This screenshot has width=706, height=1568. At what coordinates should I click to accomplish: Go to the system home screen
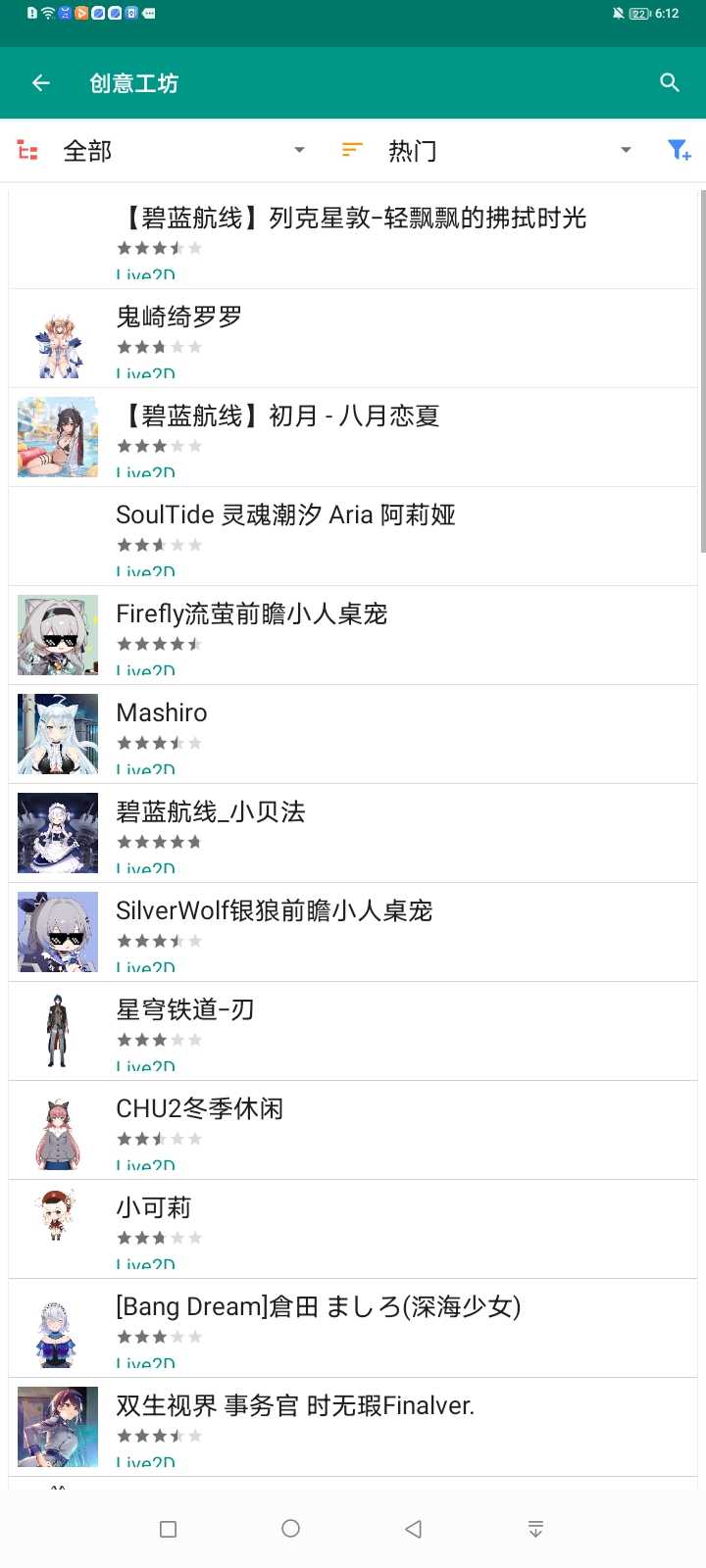(x=290, y=1529)
